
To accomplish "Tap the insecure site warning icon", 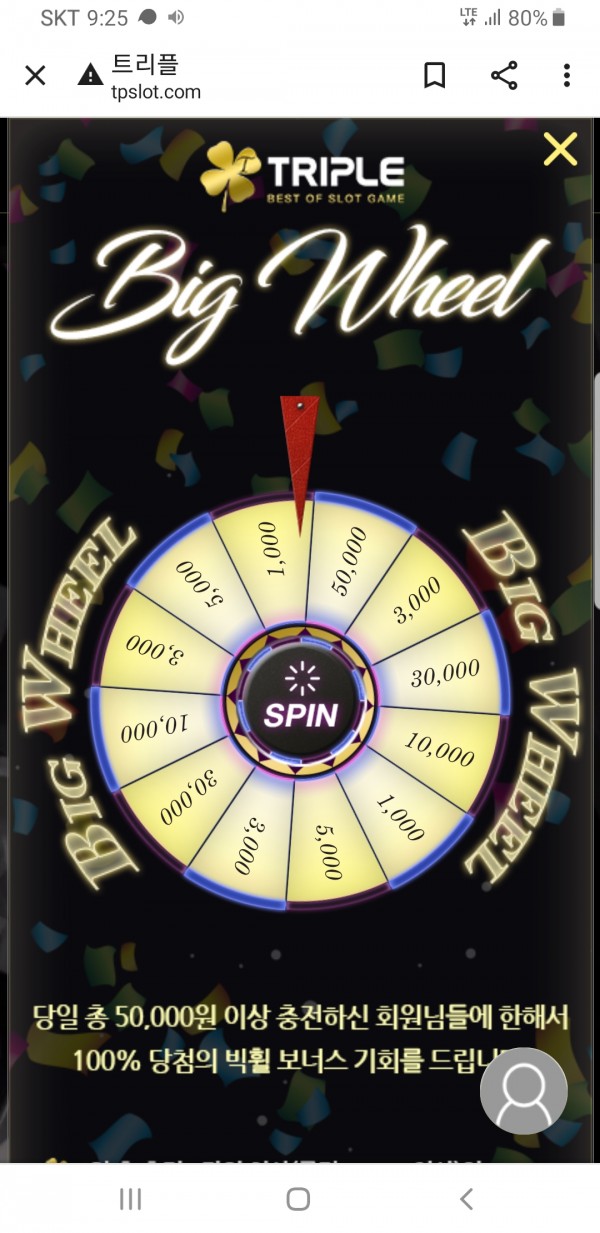I will (x=90, y=76).
